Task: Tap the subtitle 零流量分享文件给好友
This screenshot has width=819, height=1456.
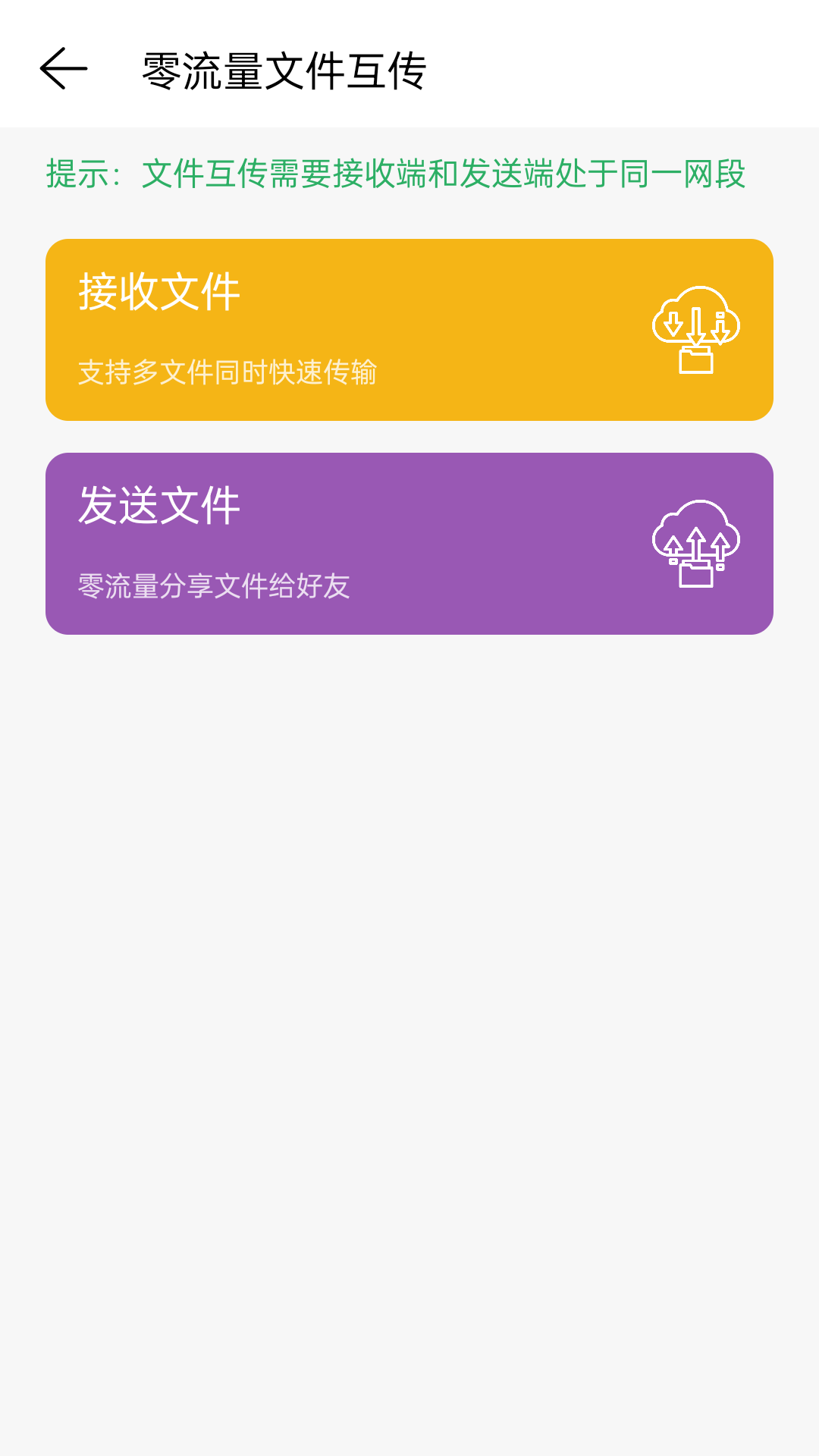Action: coord(215,584)
